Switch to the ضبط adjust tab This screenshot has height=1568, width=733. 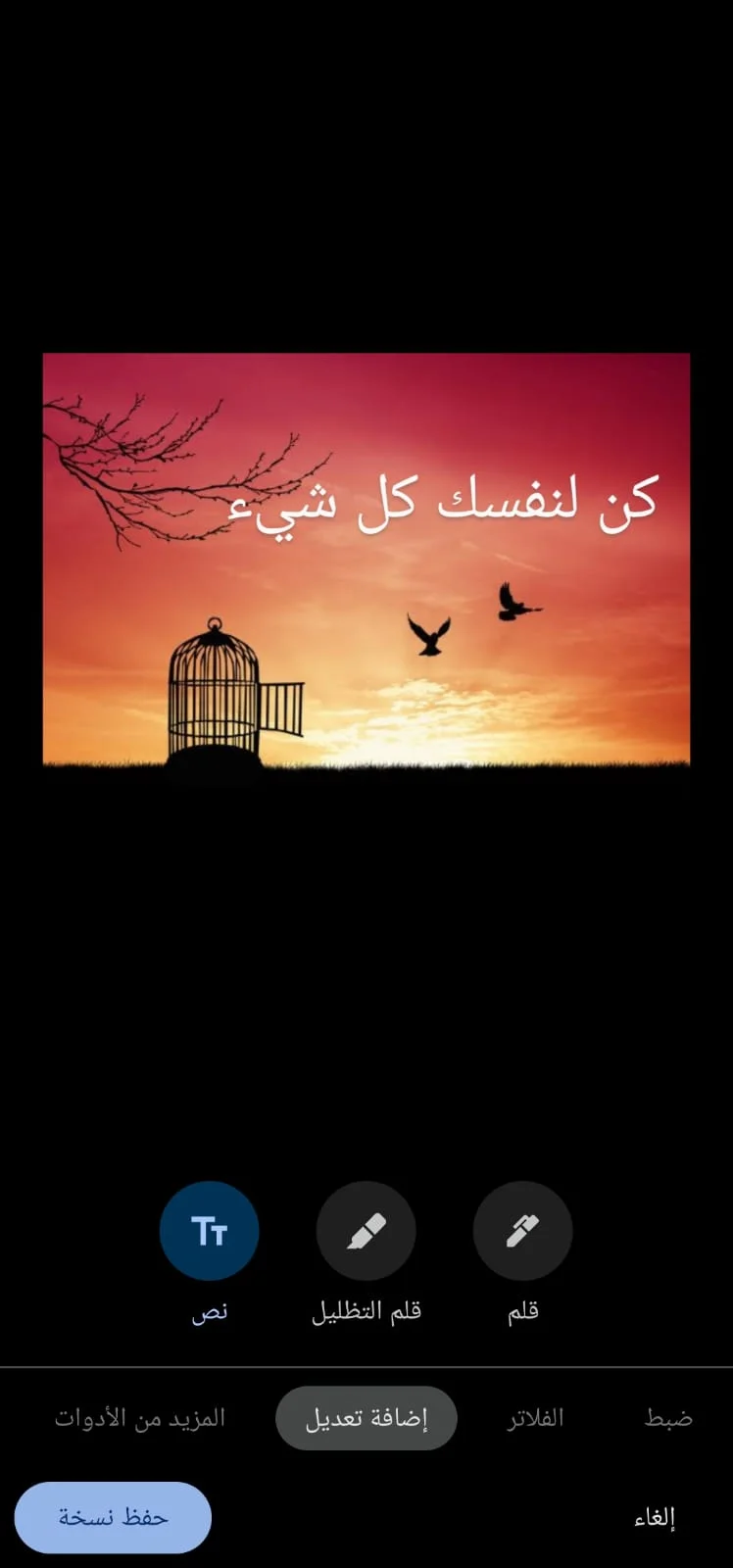668,1418
